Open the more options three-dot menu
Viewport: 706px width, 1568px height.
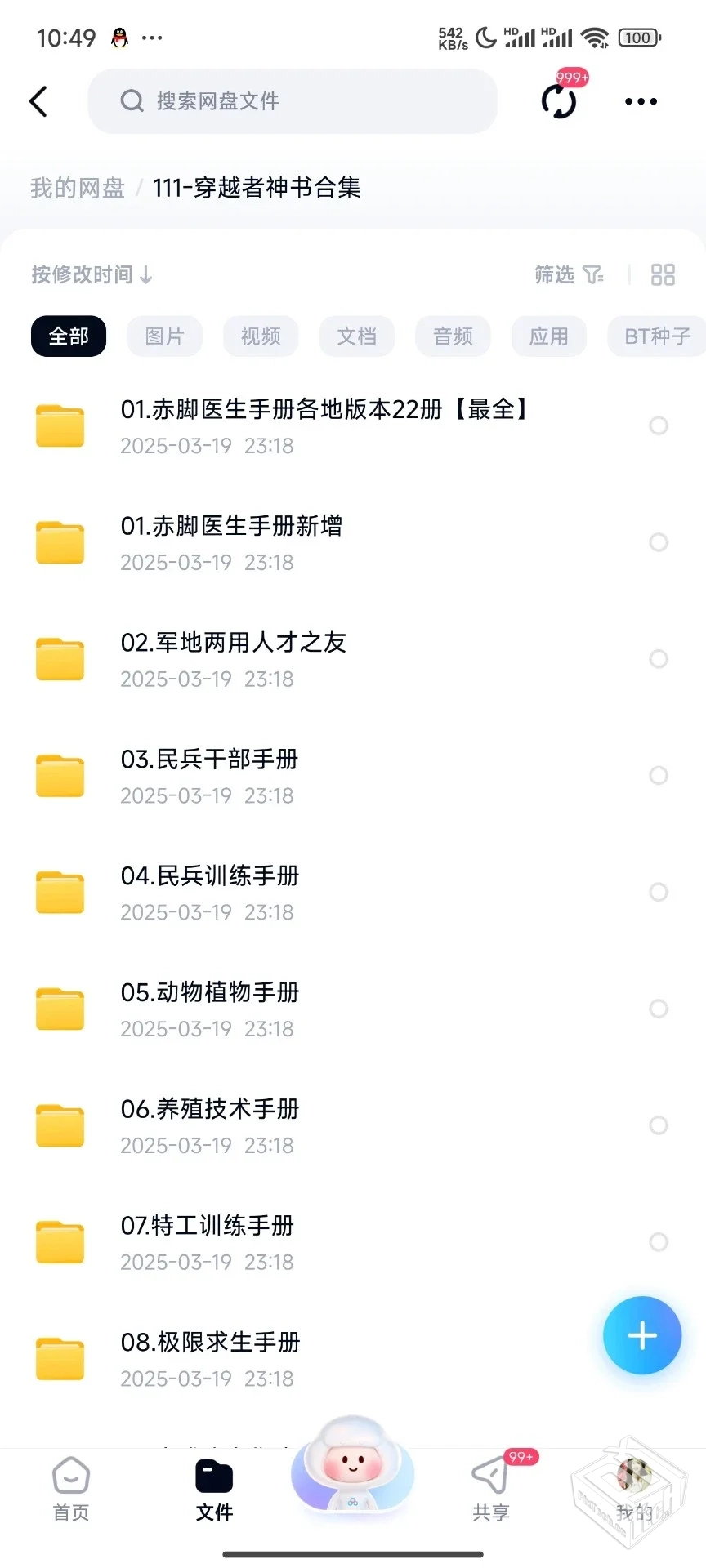[x=640, y=100]
